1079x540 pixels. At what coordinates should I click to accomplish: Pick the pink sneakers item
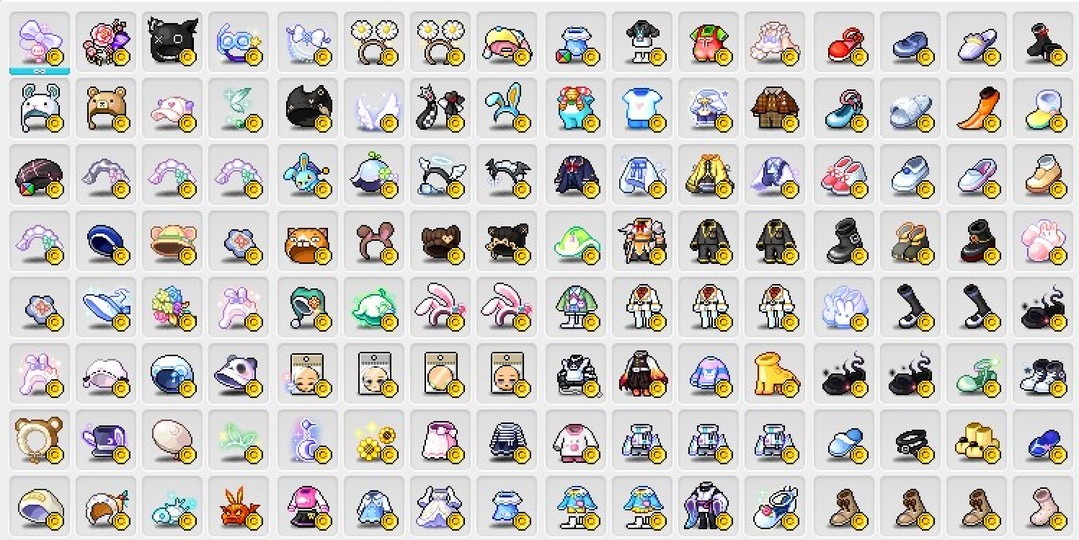click(x=840, y=172)
